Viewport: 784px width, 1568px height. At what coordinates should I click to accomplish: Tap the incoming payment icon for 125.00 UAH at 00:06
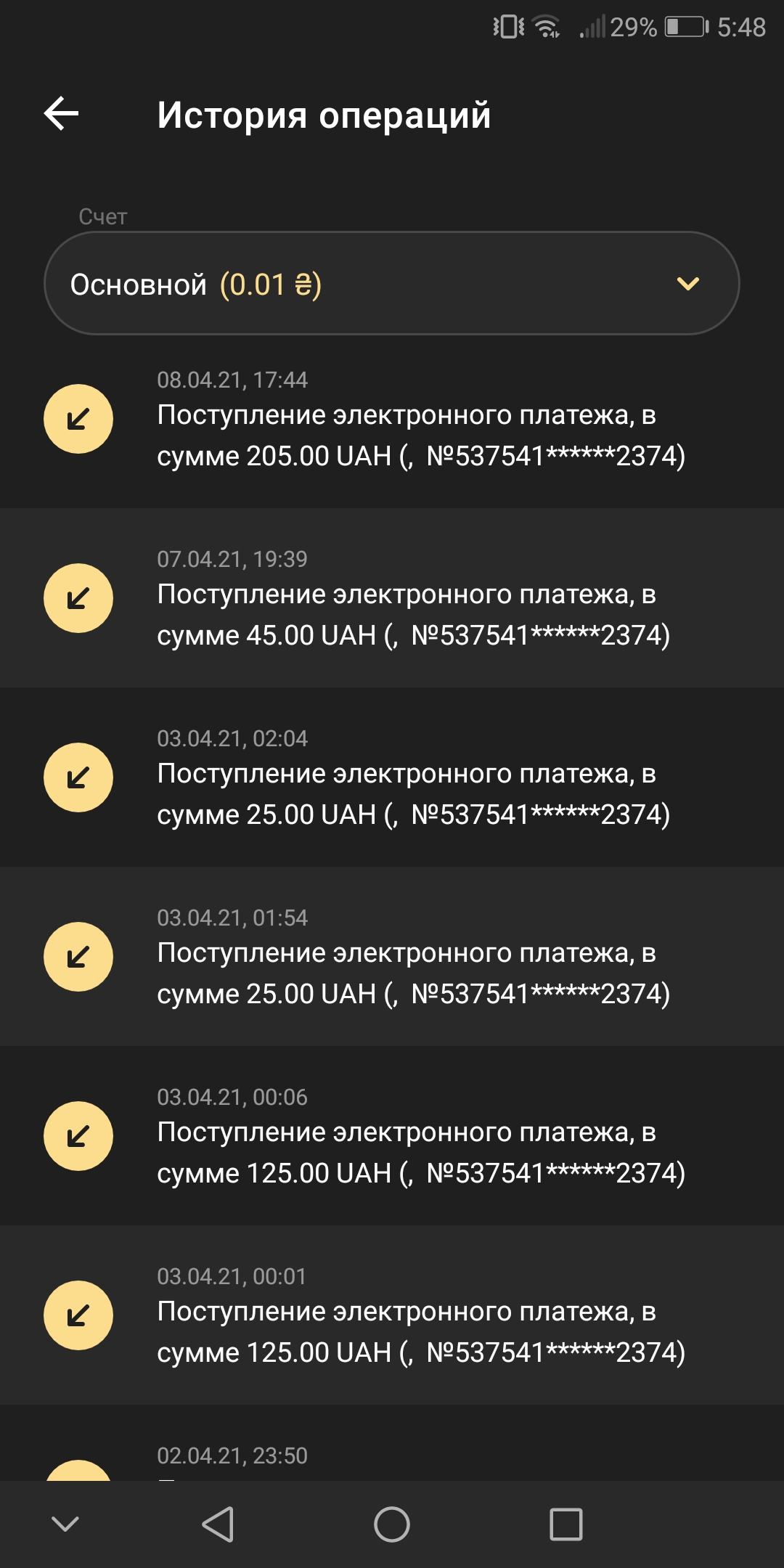coord(78,1136)
